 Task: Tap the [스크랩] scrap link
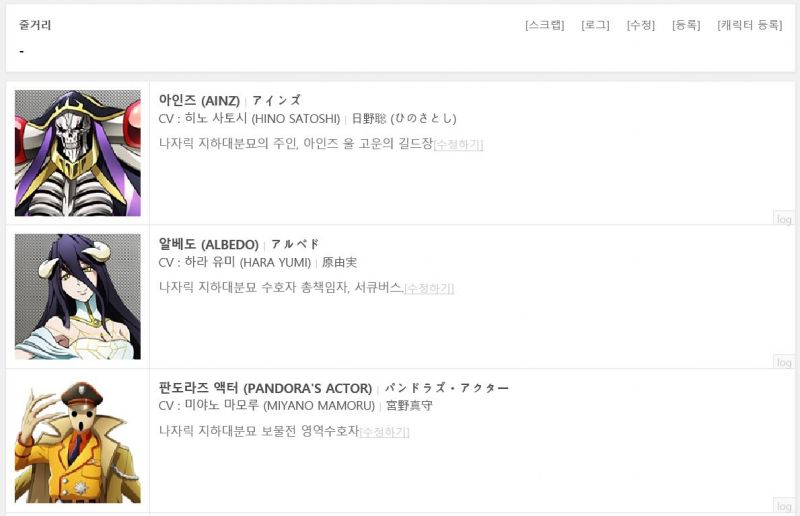[545, 25]
